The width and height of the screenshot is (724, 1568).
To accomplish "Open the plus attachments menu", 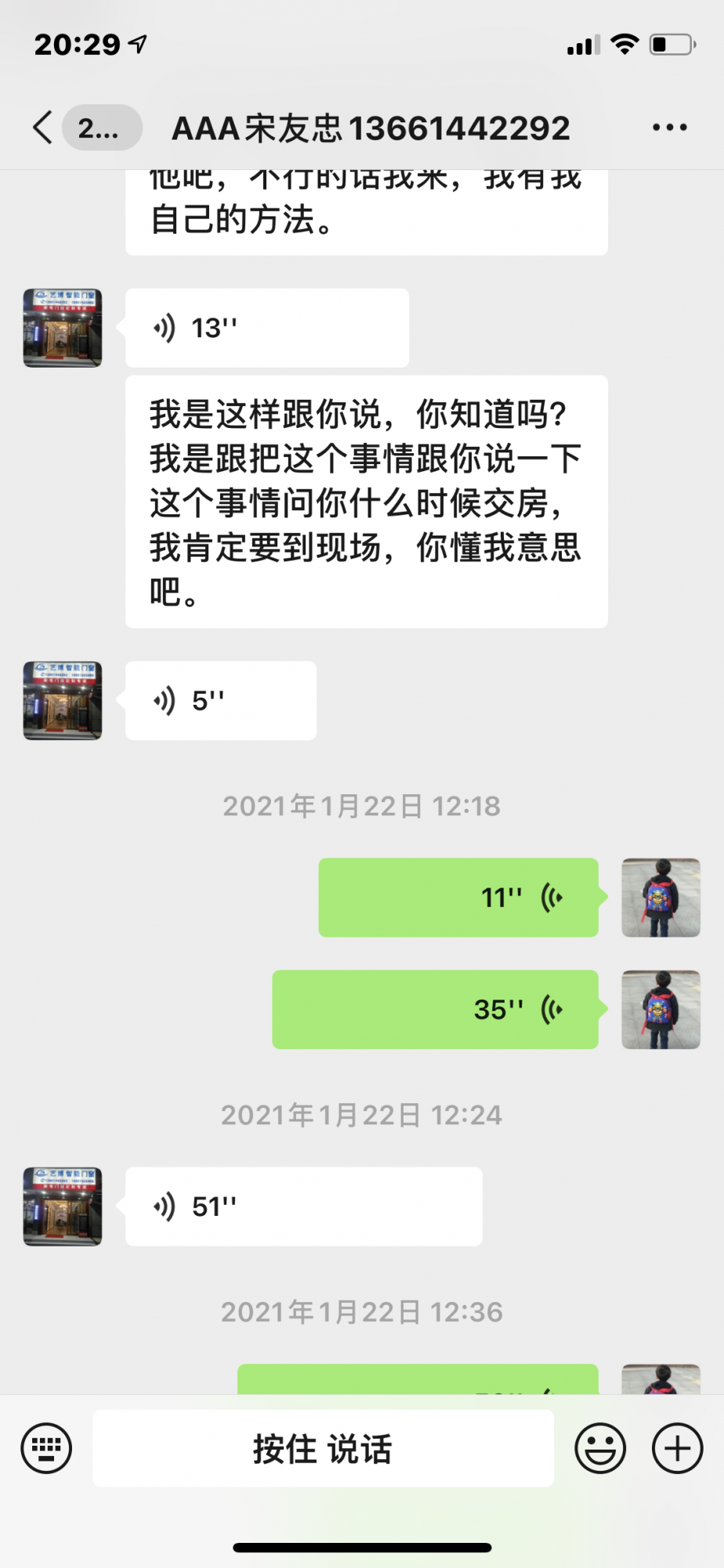I will coord(678,1448).
